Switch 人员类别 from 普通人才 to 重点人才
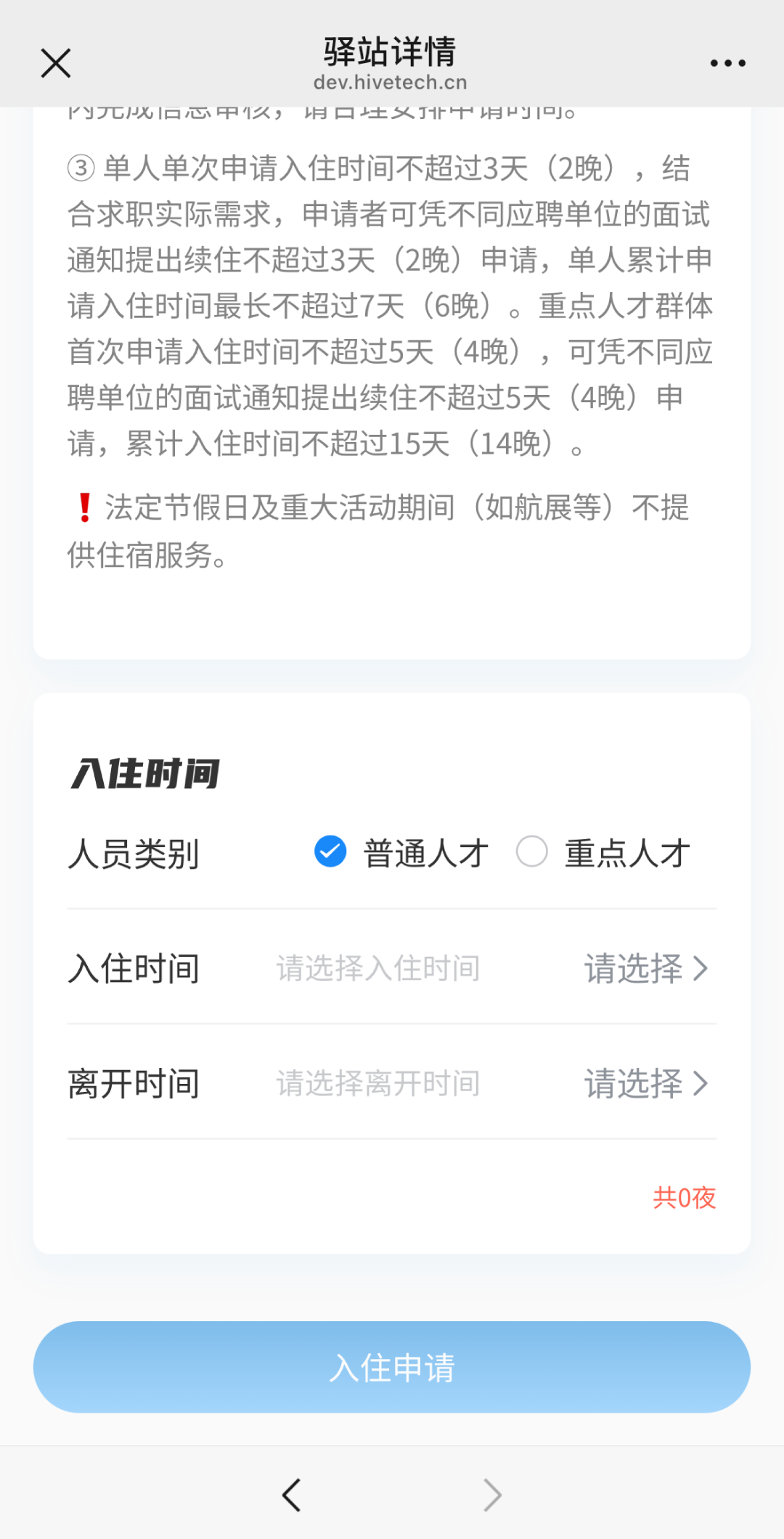The width and height of the screenshot is (784, 1539). point(533,852)
